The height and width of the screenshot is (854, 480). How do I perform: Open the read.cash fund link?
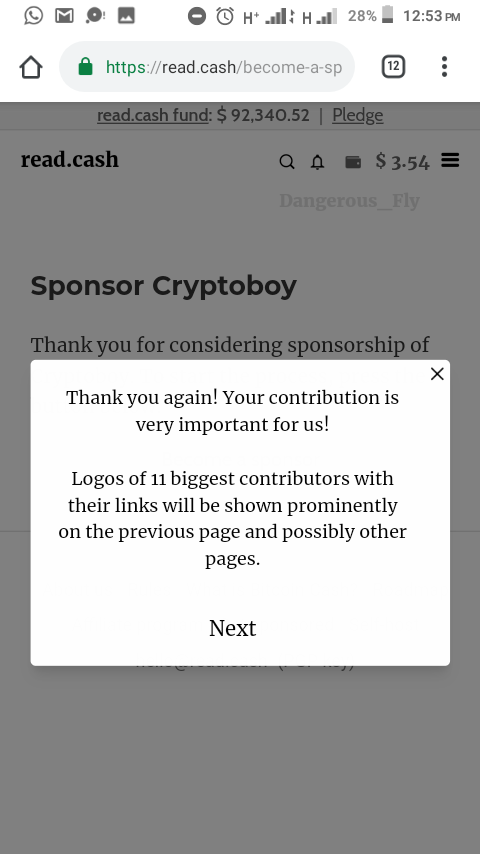[153, 115]
